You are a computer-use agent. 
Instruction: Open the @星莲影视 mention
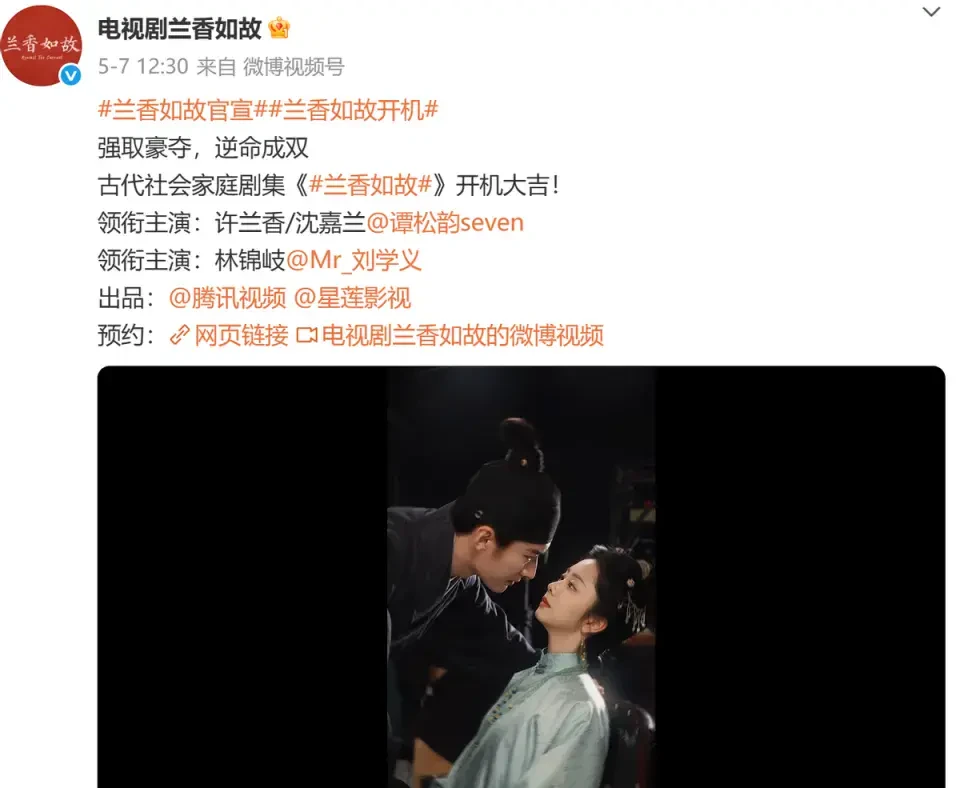coord(352,297)
